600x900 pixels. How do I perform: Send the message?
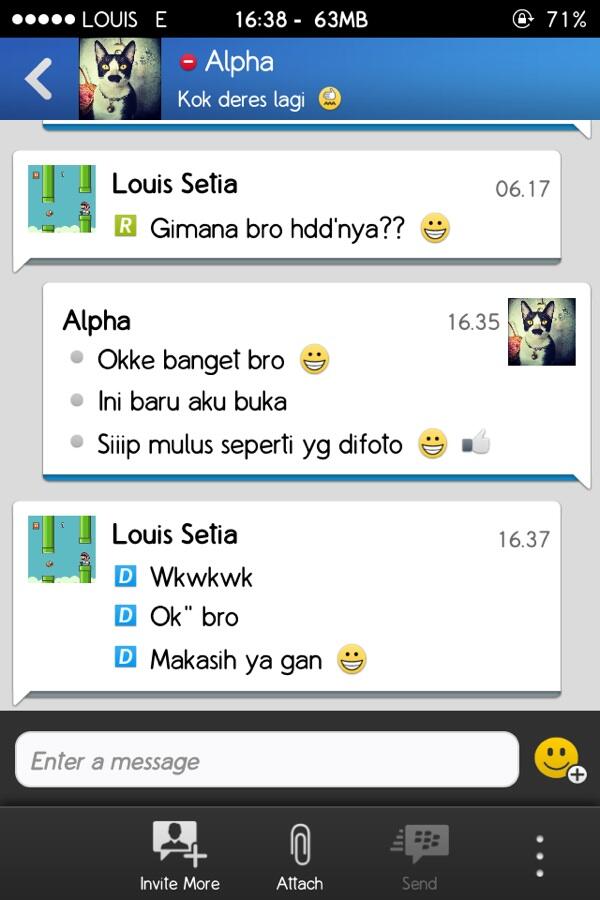point(419,856)
